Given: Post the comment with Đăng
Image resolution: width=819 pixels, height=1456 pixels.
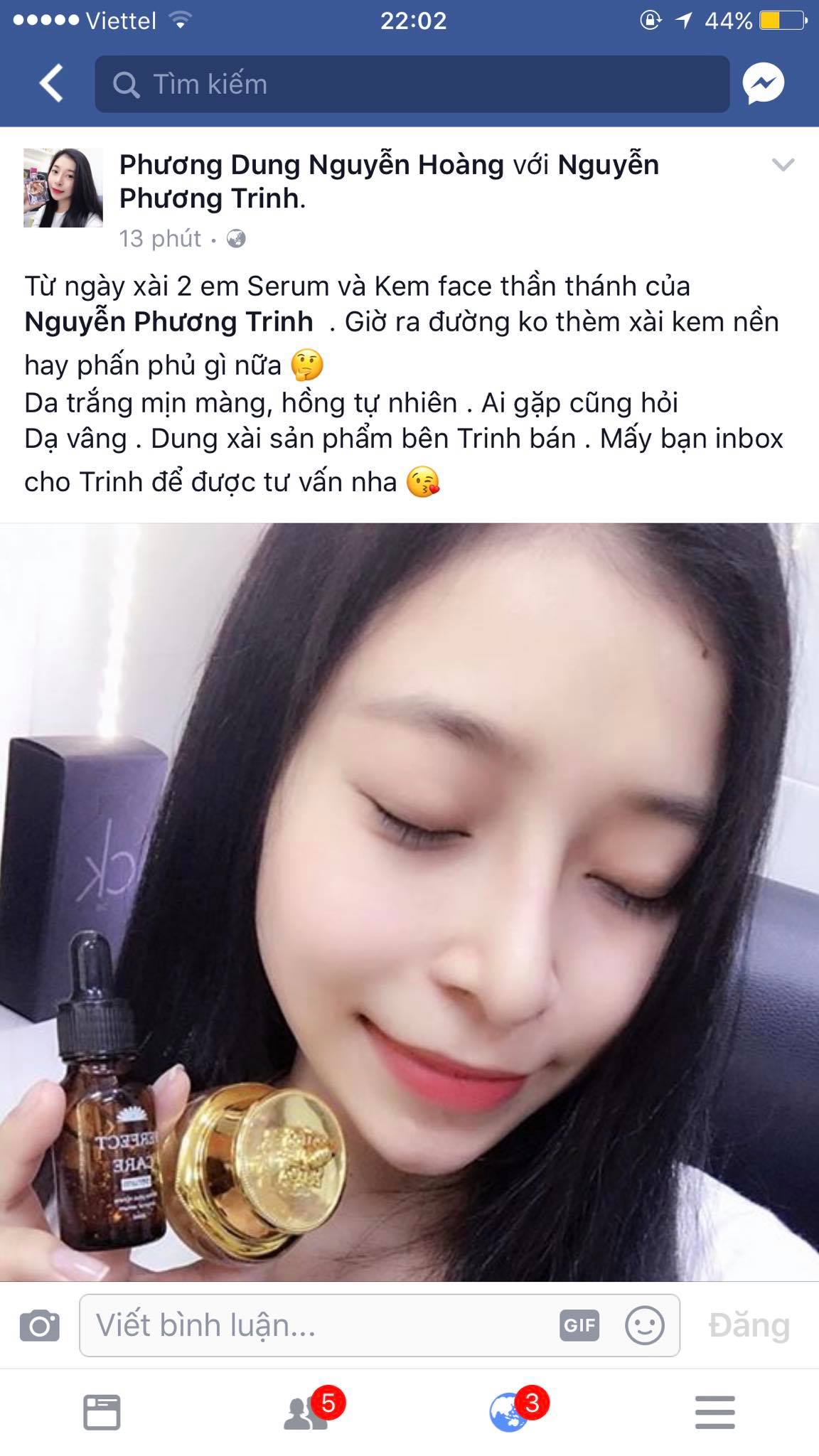Looking at the screenshot, I should coord(749,1326).
